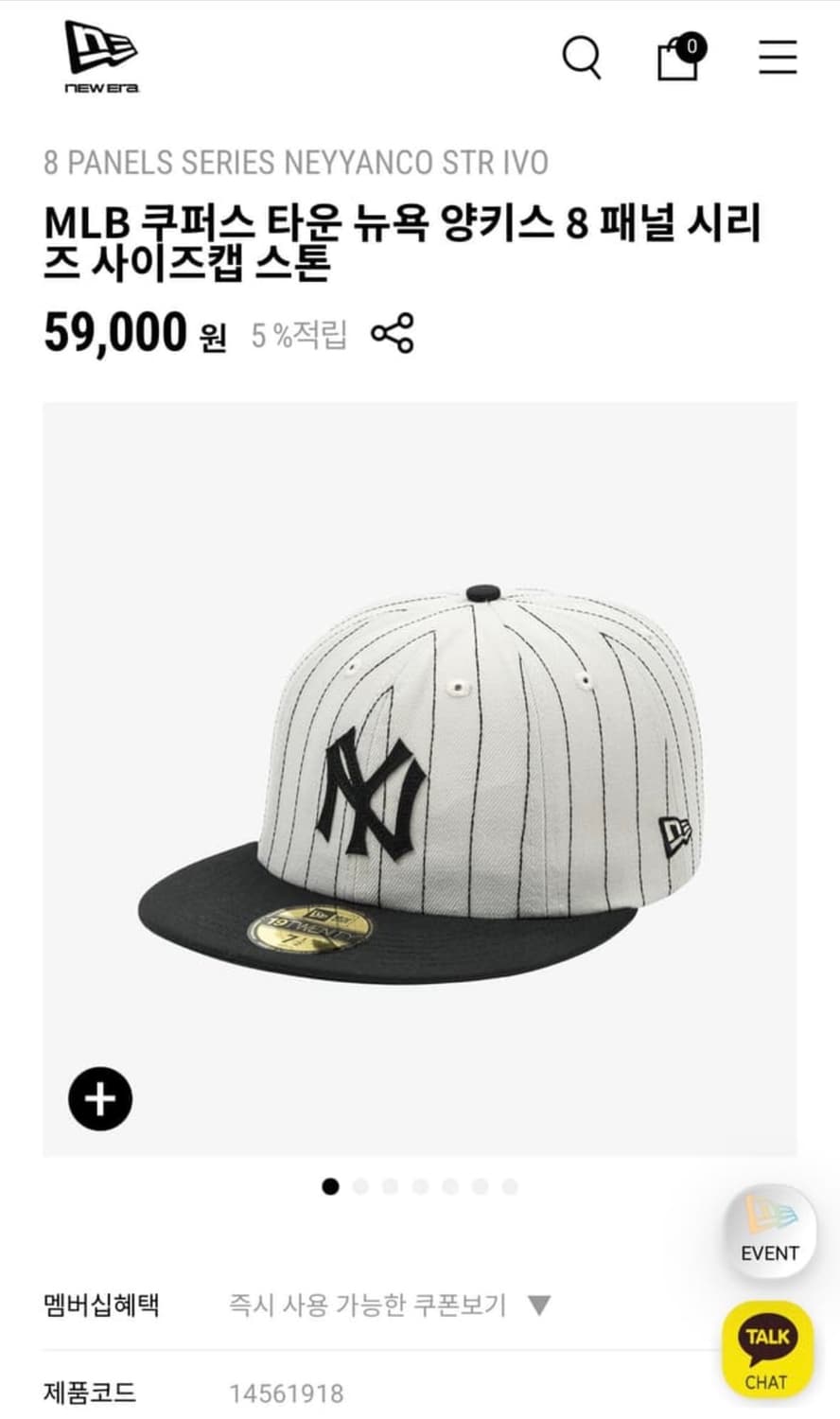Click the 제품코드 row
The width and height of the screenshot is (840, 1419).
pos(87,1391)
